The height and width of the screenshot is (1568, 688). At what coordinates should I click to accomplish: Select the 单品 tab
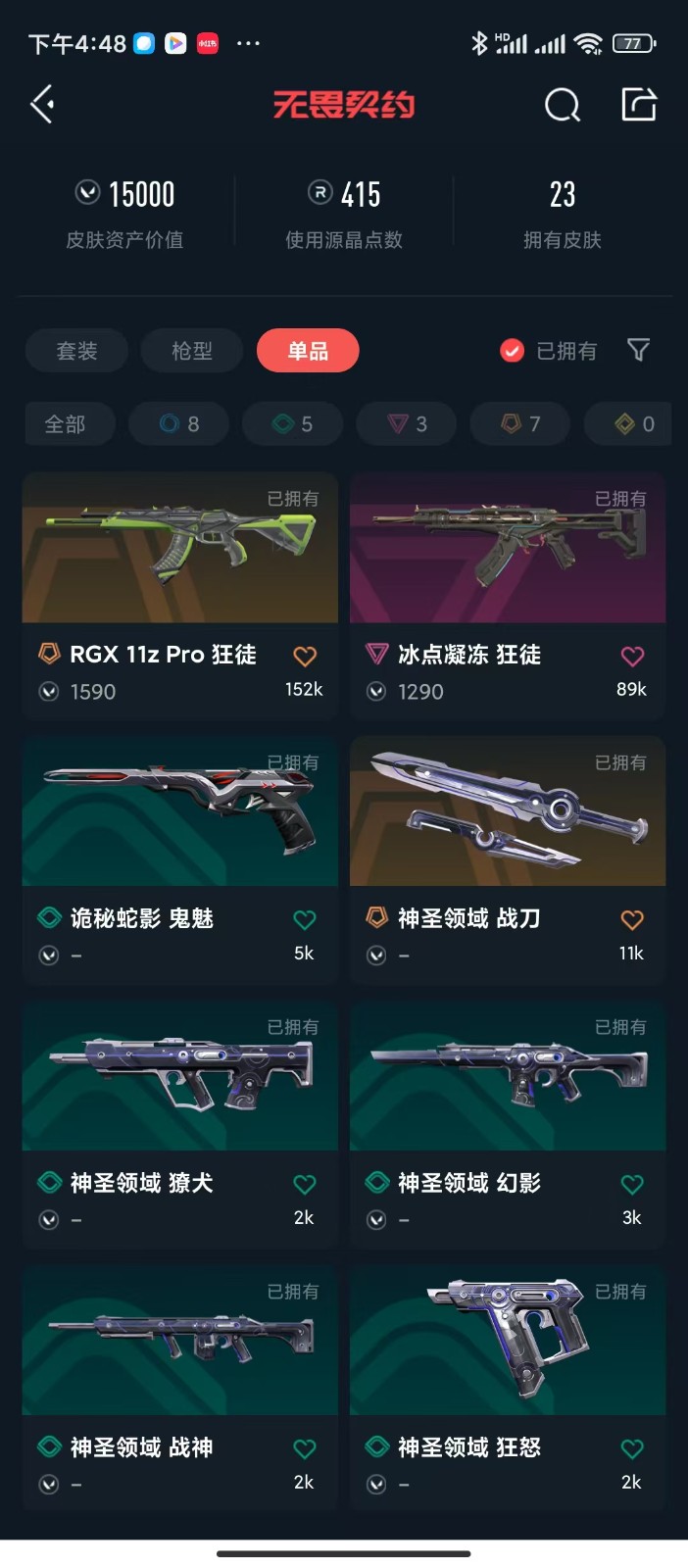click(x=308, y=351)
